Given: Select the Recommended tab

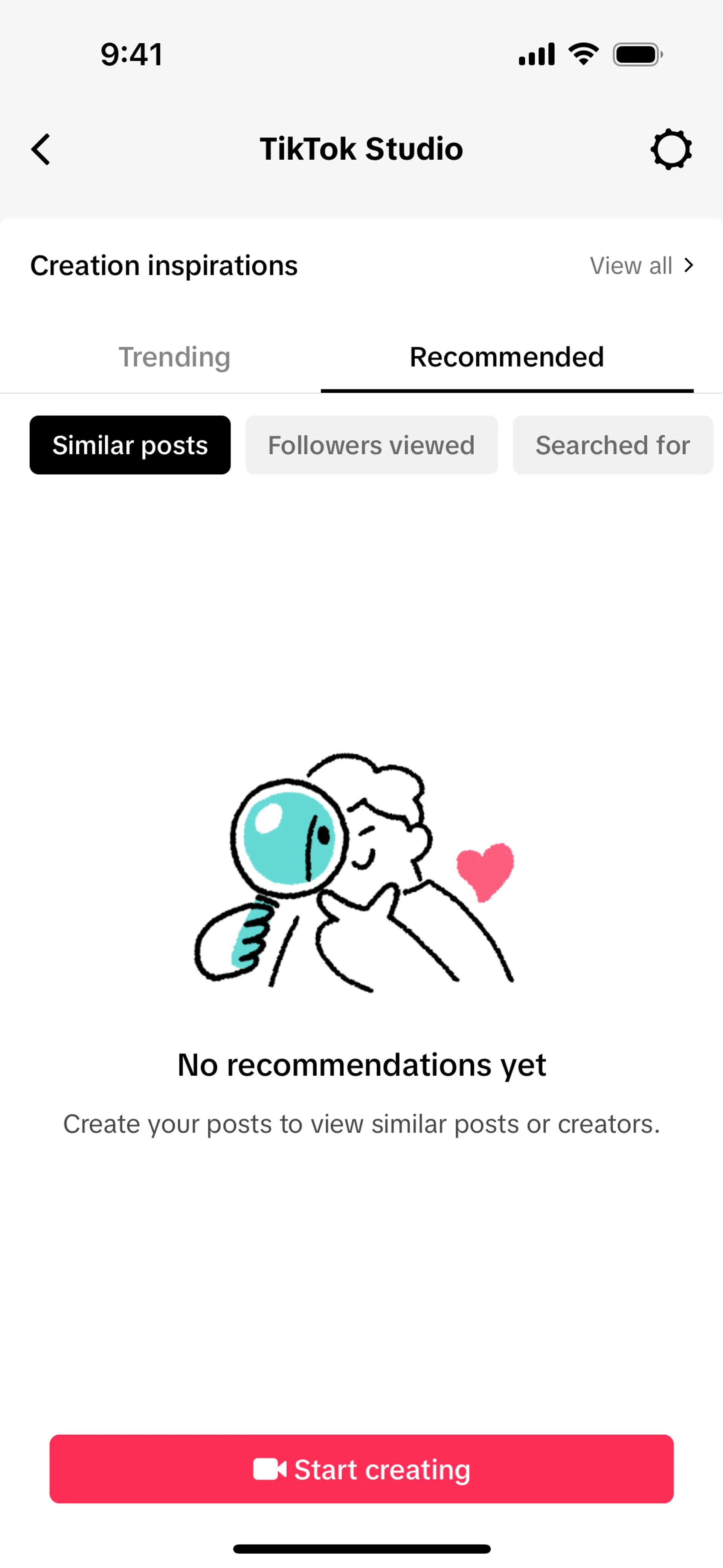Looking at the screenshot, I should pyautogui.click(x=506, y=357).
